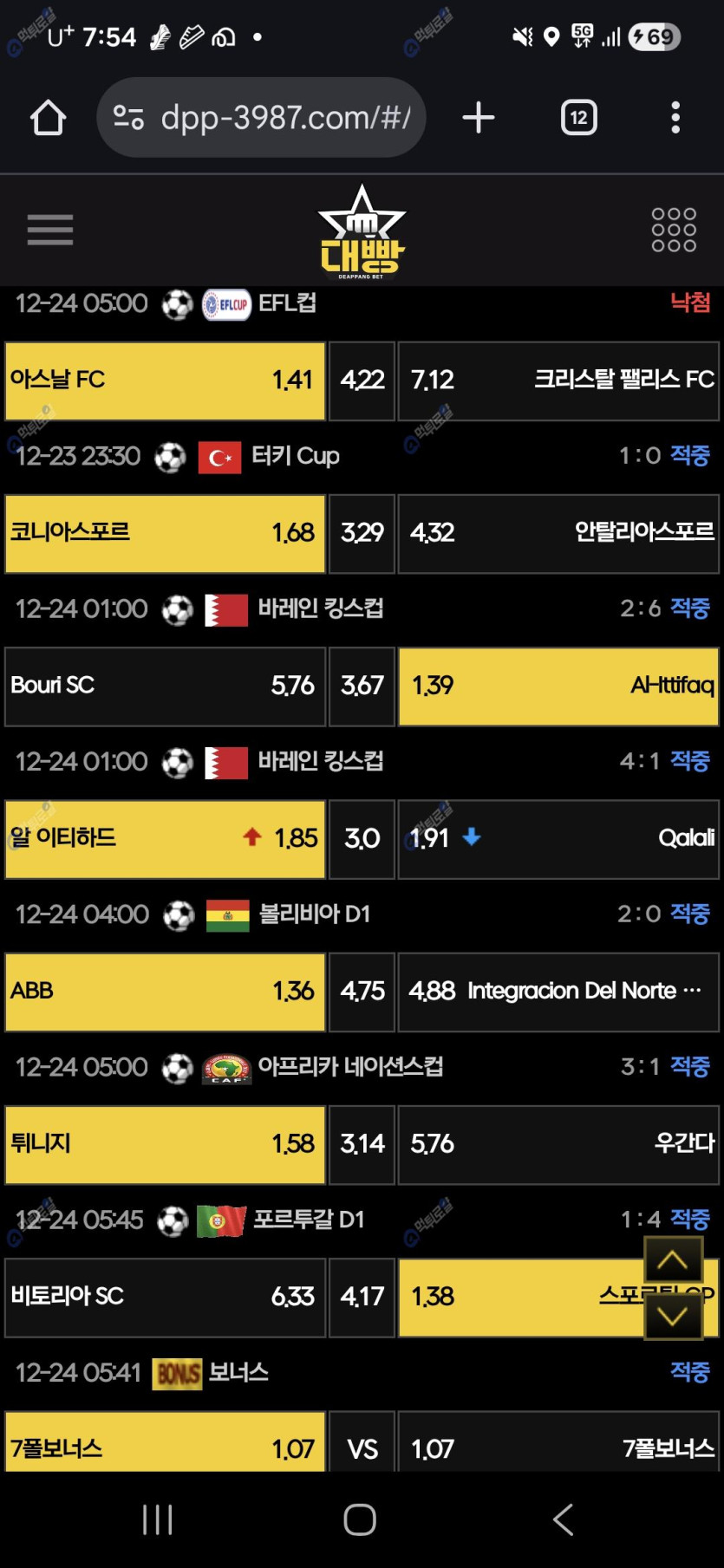Select 튀니지 odds 1.58

point(165,1143)
